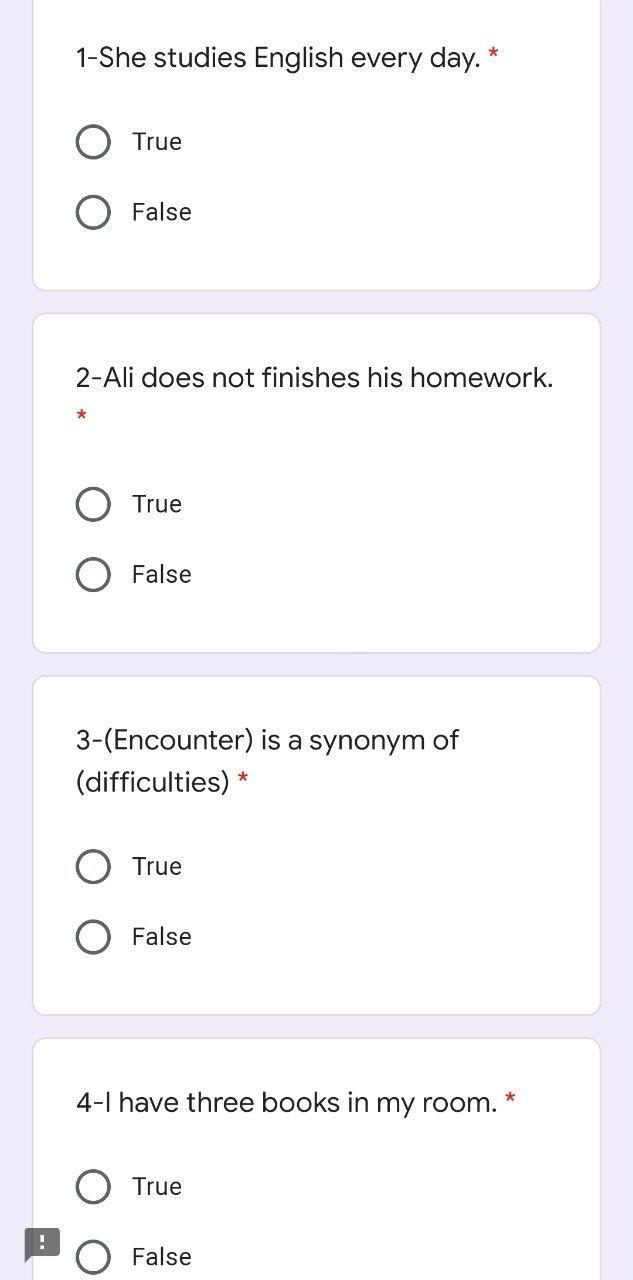Screen dimensions: 633x1280
Task: Answer False for 'I have three books' question
Action: [x=93, y=1257]
